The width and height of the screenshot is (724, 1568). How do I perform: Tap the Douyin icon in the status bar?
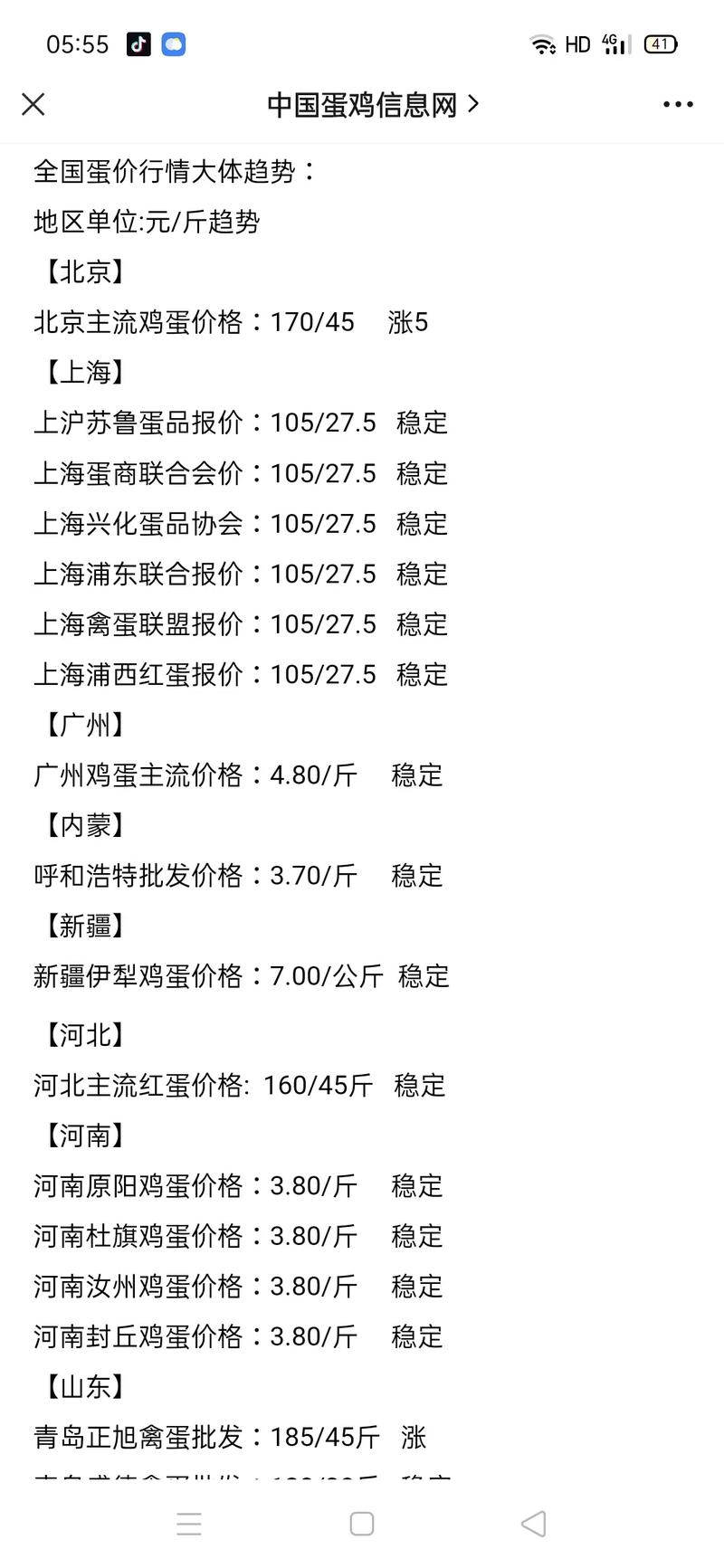tap(138, 43)
